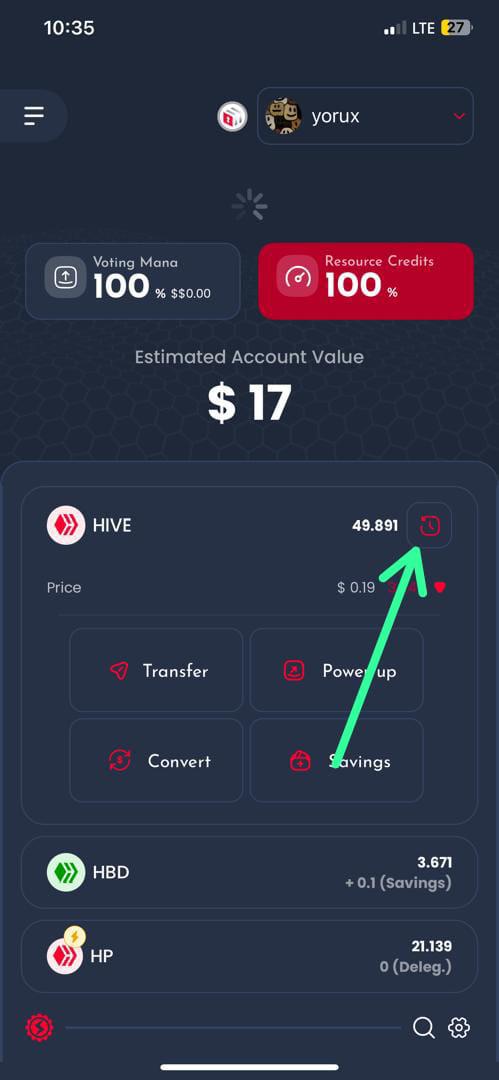Open the hamburger menu
Screen dimensions: 499x1080
33,116
